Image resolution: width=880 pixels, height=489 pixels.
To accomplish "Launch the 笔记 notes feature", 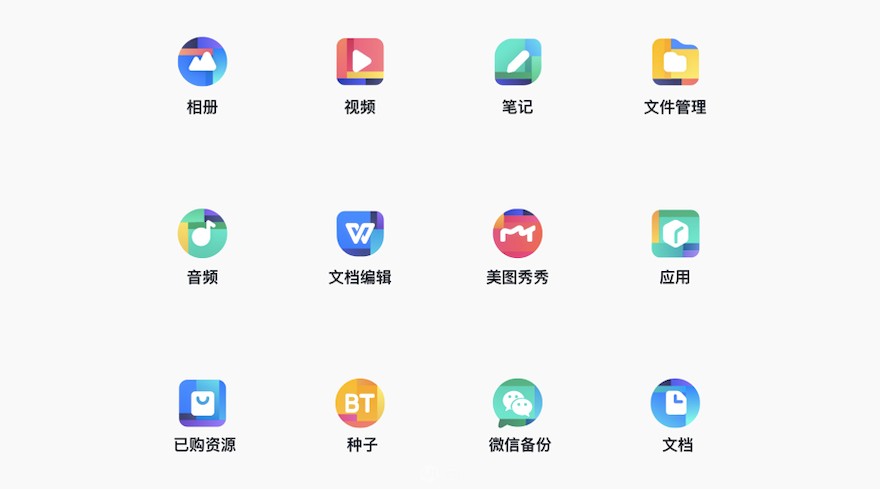I will [517, 62].
